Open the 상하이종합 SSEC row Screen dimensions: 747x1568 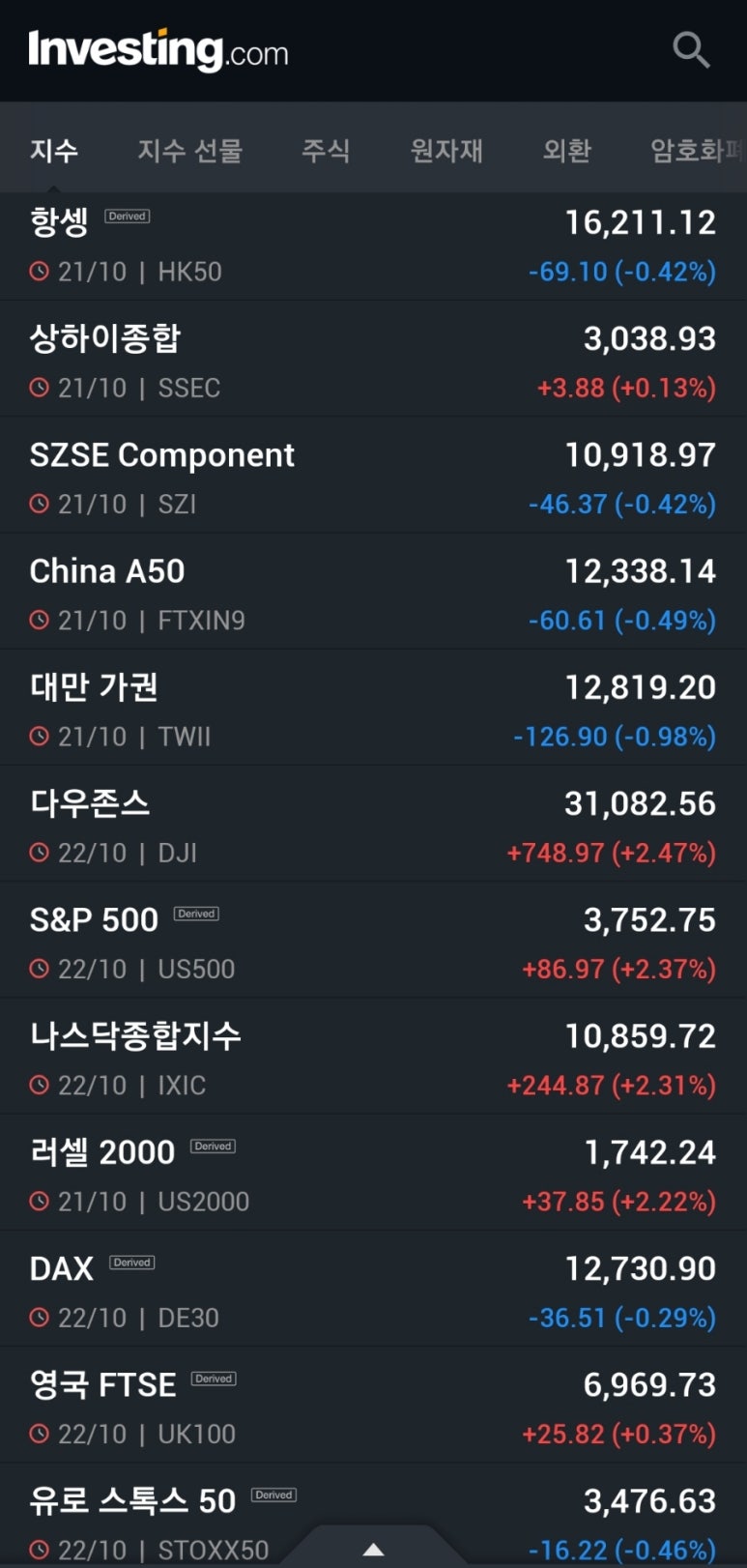click(373, 359)
